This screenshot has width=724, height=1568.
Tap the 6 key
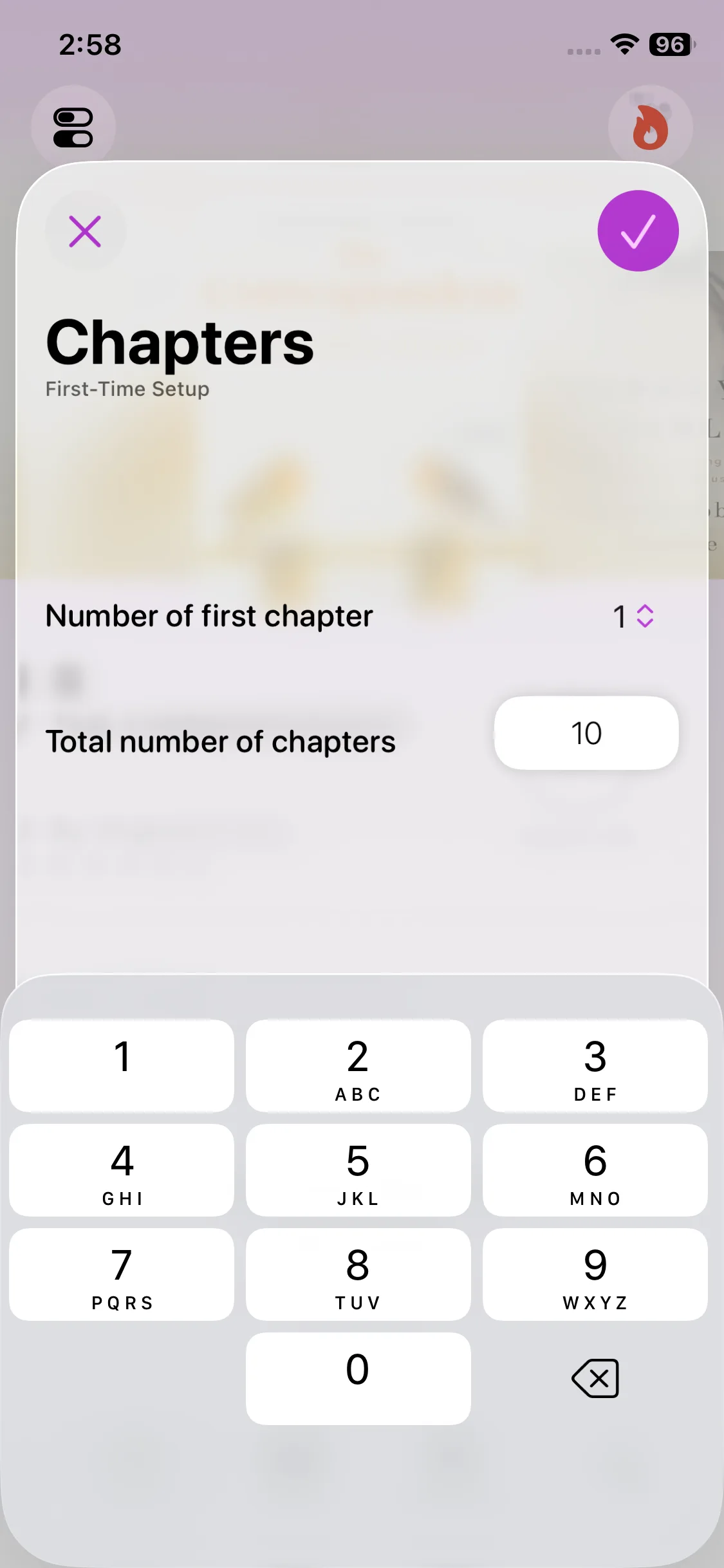point(595,1170)
